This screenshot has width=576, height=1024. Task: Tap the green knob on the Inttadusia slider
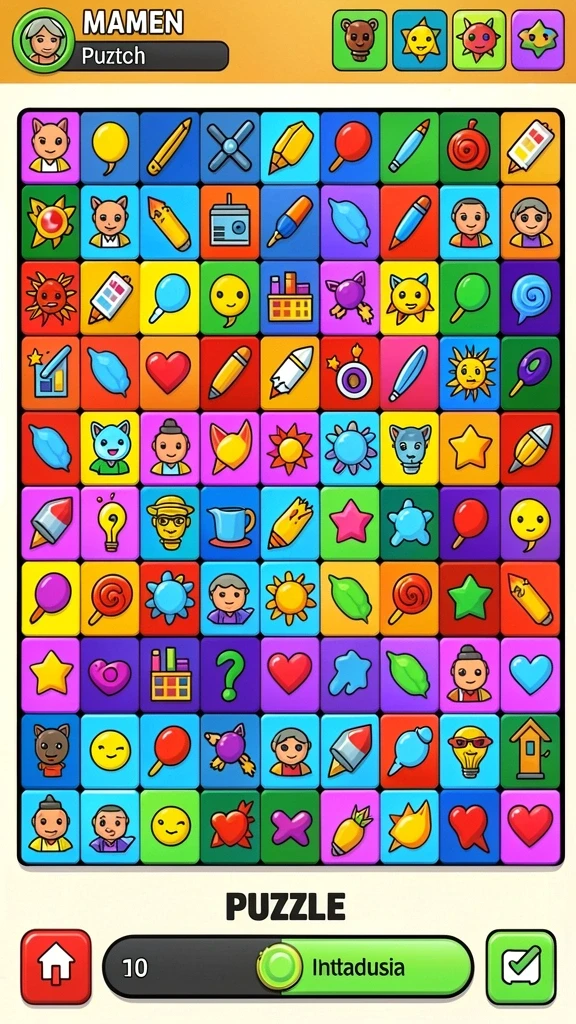click(280, 967)
